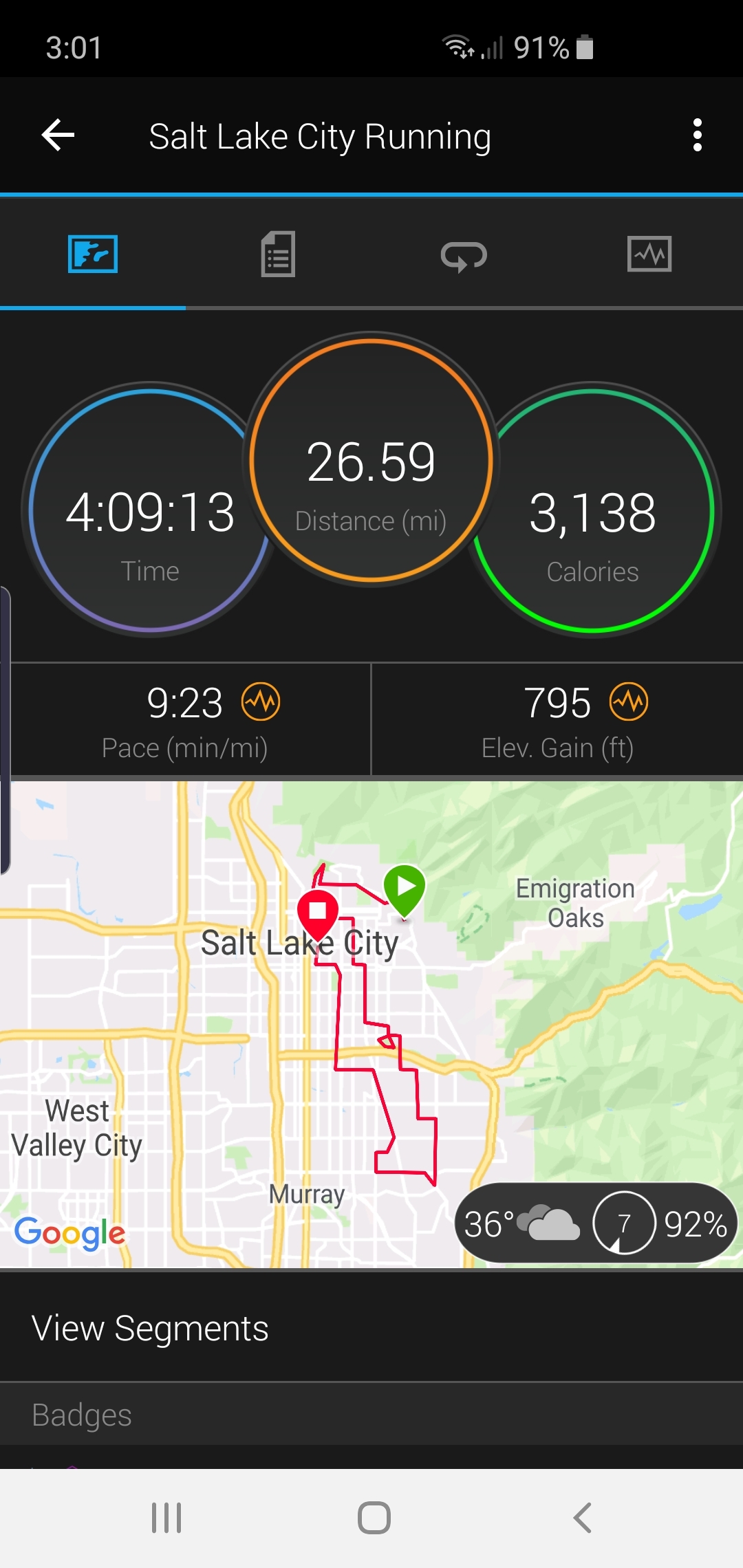Viewport: 743px width, 1568px height.
Task: Open the pace chart icon next to 9:23
Action: click(x=261, y=701)
